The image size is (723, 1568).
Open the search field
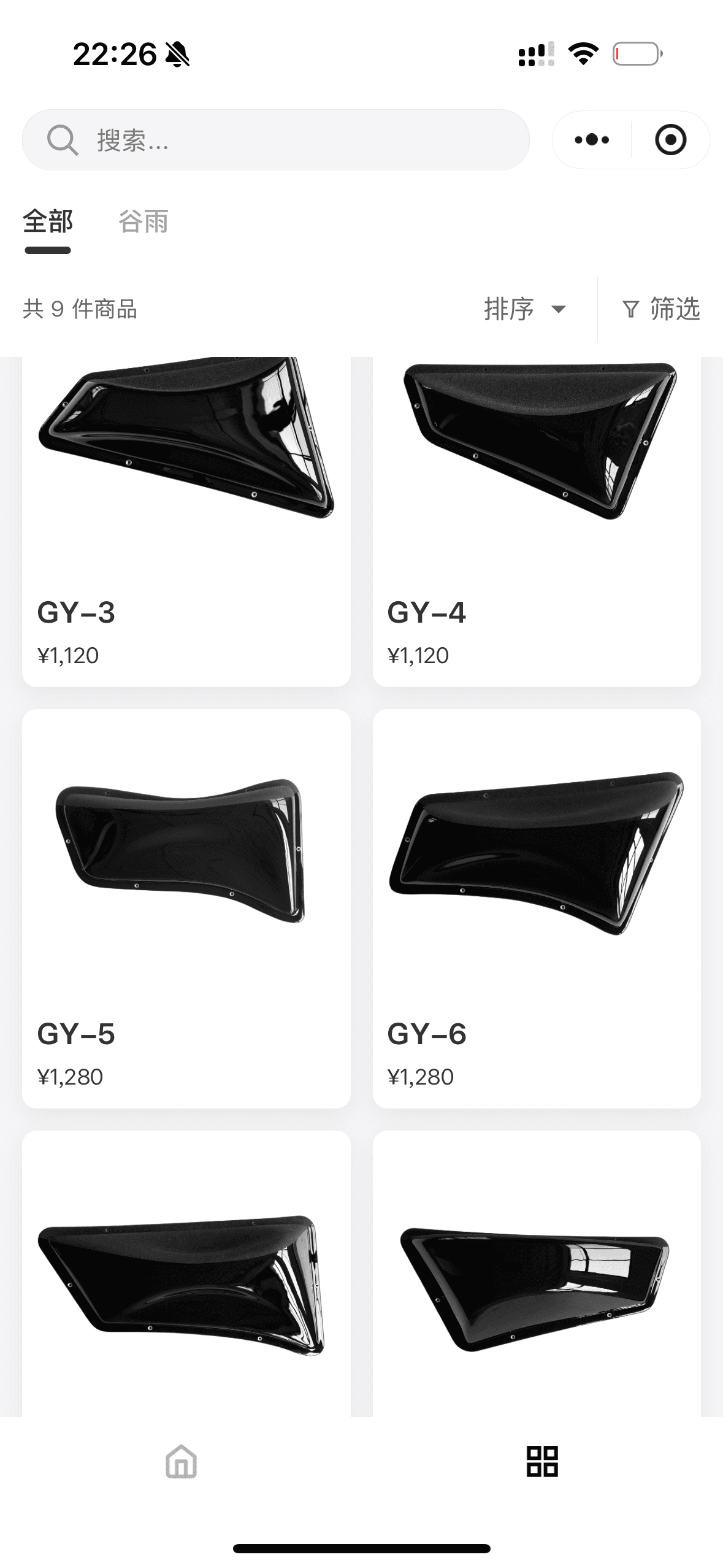[276, 140]
